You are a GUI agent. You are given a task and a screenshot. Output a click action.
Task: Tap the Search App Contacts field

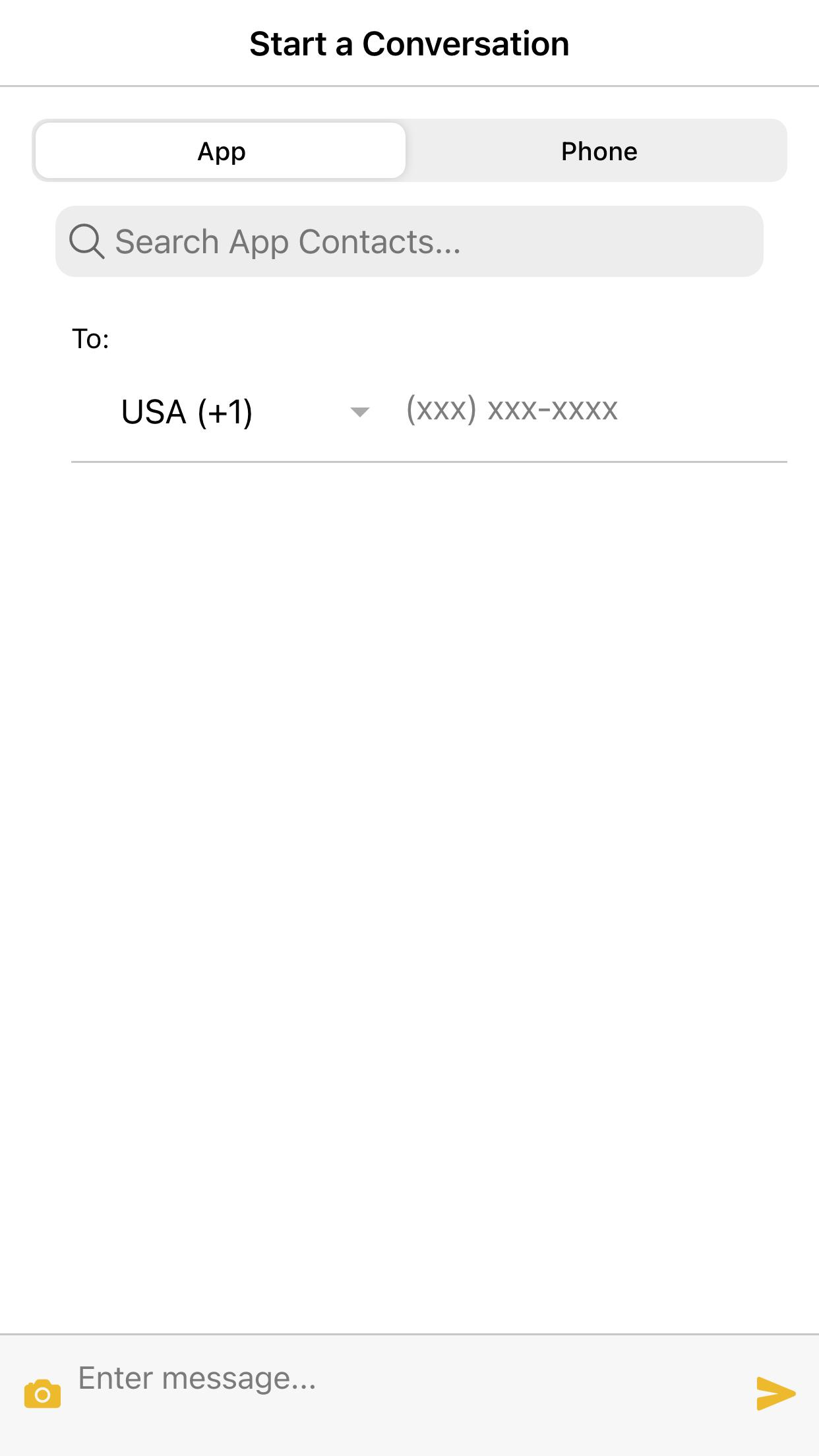point(409,241)
